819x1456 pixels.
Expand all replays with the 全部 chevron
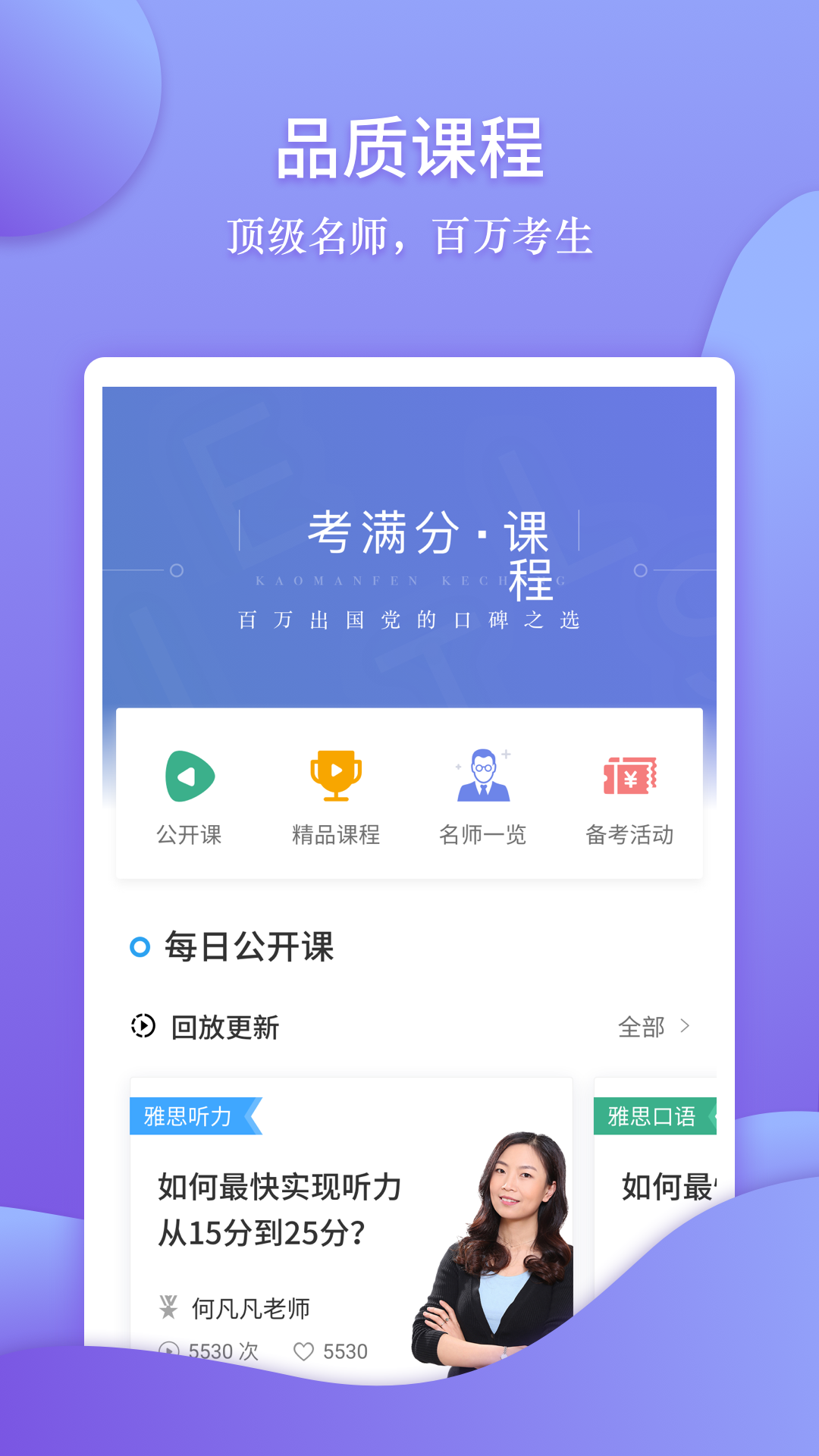[685, 1028]
